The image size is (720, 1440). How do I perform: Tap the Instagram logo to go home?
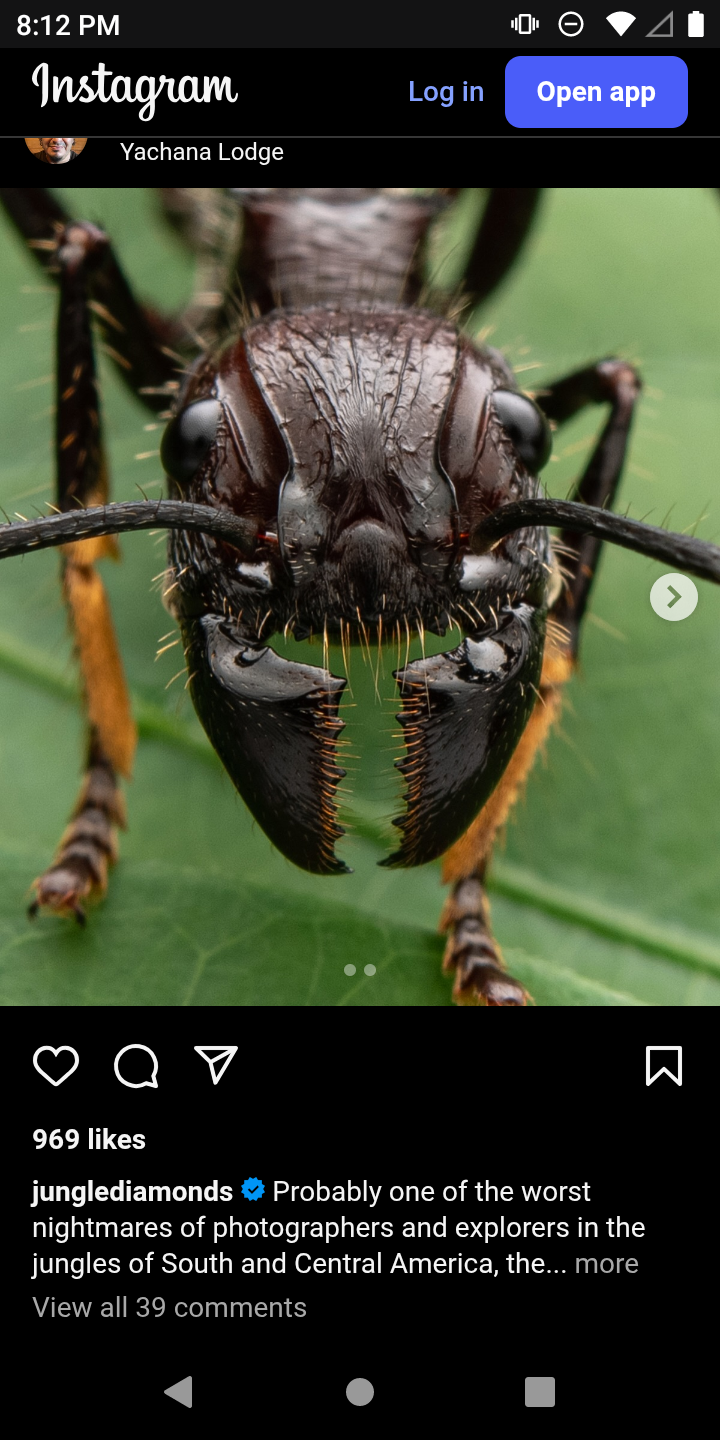click(135, 90)
